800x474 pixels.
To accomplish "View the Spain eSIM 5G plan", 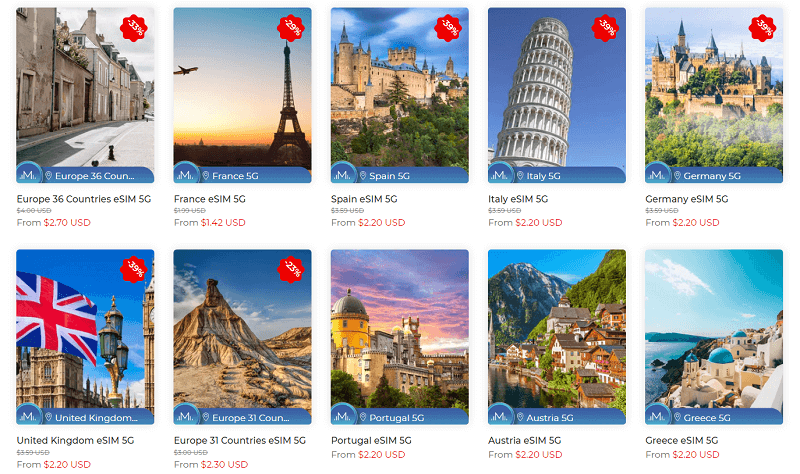I will pos(399,96).
